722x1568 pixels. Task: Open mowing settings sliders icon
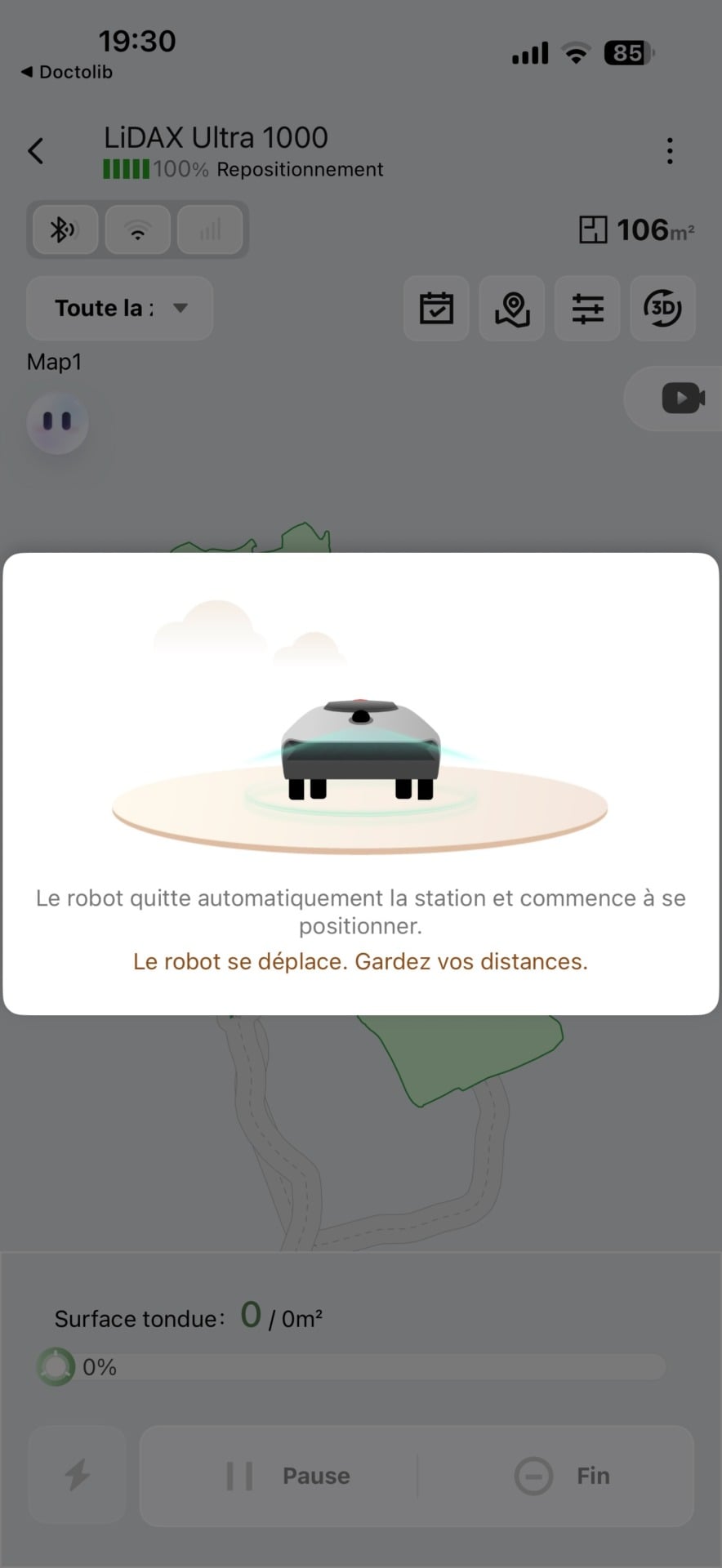[x=587, y=309]
